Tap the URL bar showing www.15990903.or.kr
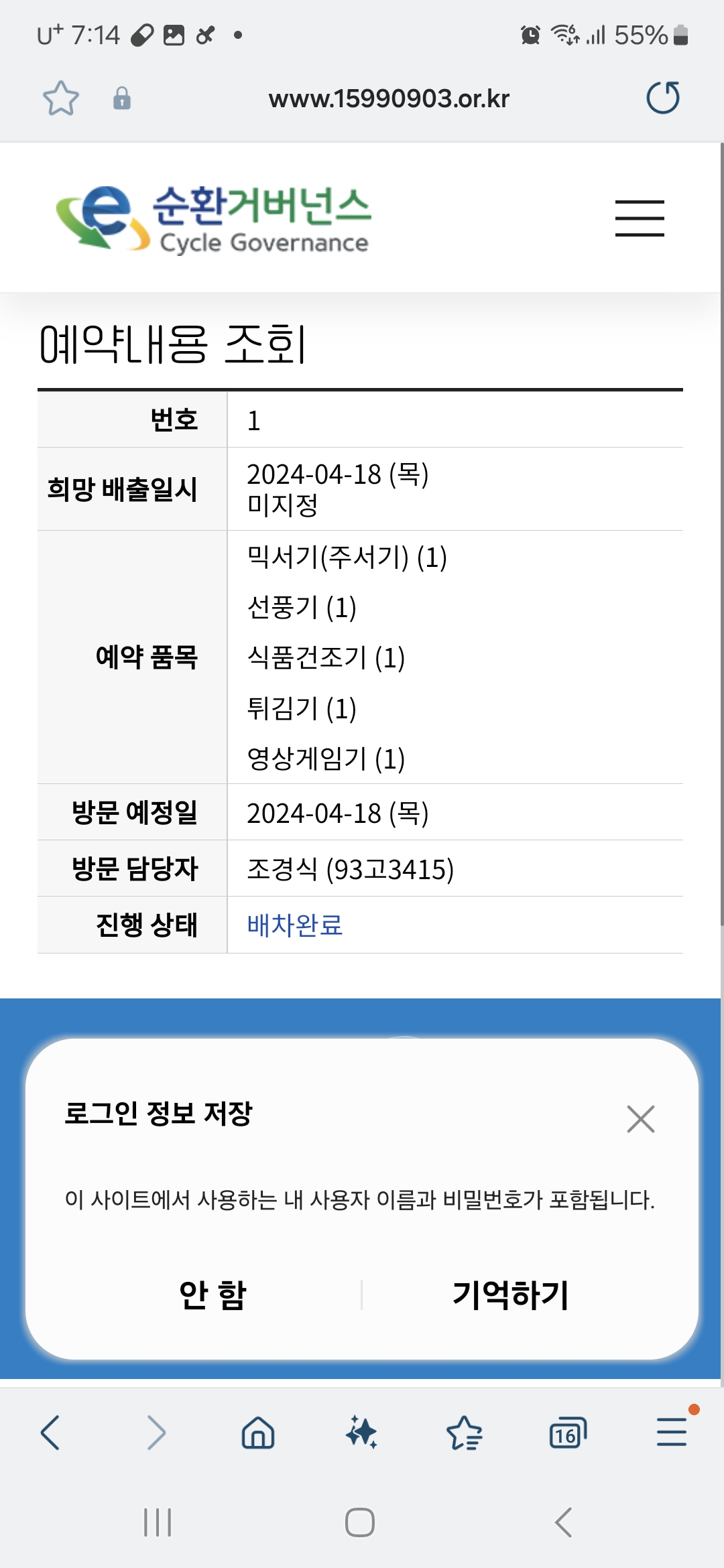This screenshot has height=1568, width=724. coord(389,99)
